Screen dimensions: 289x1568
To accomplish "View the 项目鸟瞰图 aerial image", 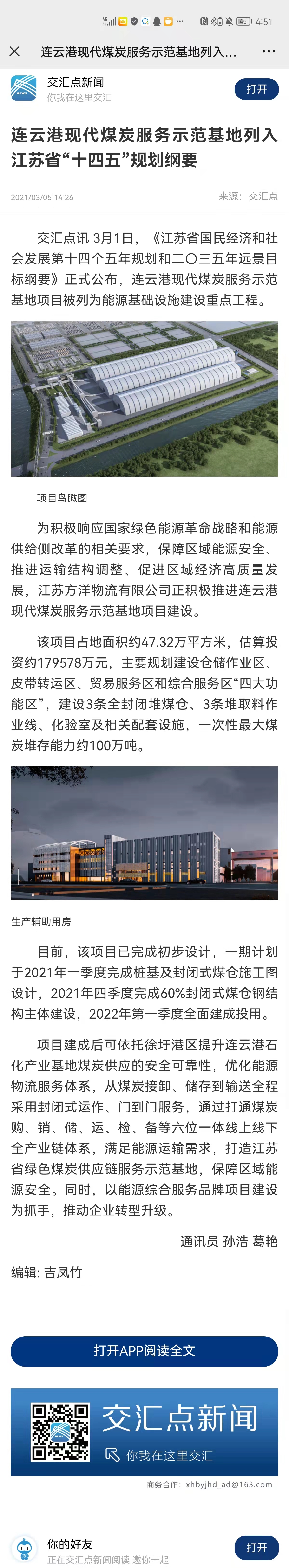I will coord(144,399).
